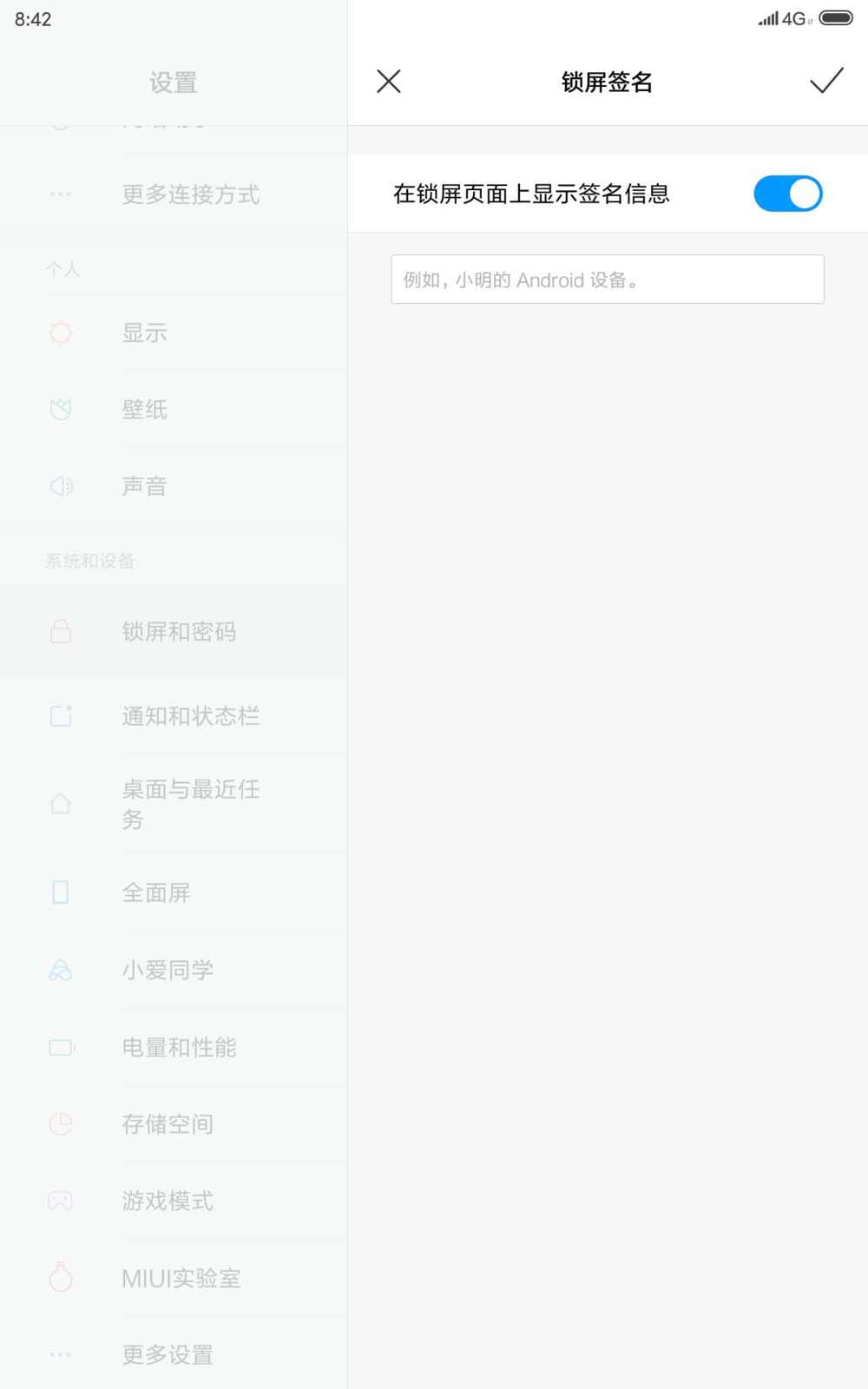Open 游戏模式 settings
This screenshot has height=1389, width=868.
[168, 1201]
